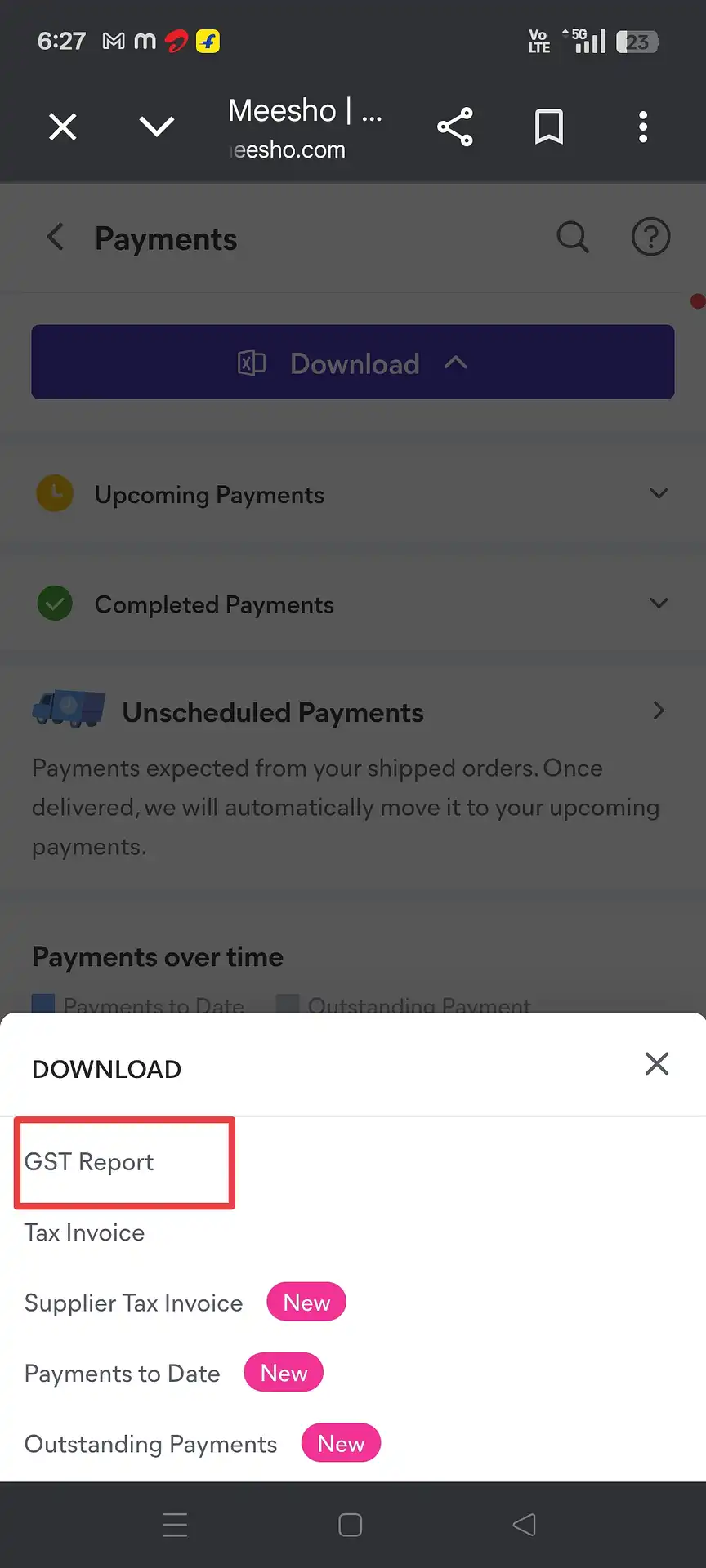Open the Supplier Tax Invoice download option
Viewport: 706px width, 1568px height.
(x=133, y=1303)
